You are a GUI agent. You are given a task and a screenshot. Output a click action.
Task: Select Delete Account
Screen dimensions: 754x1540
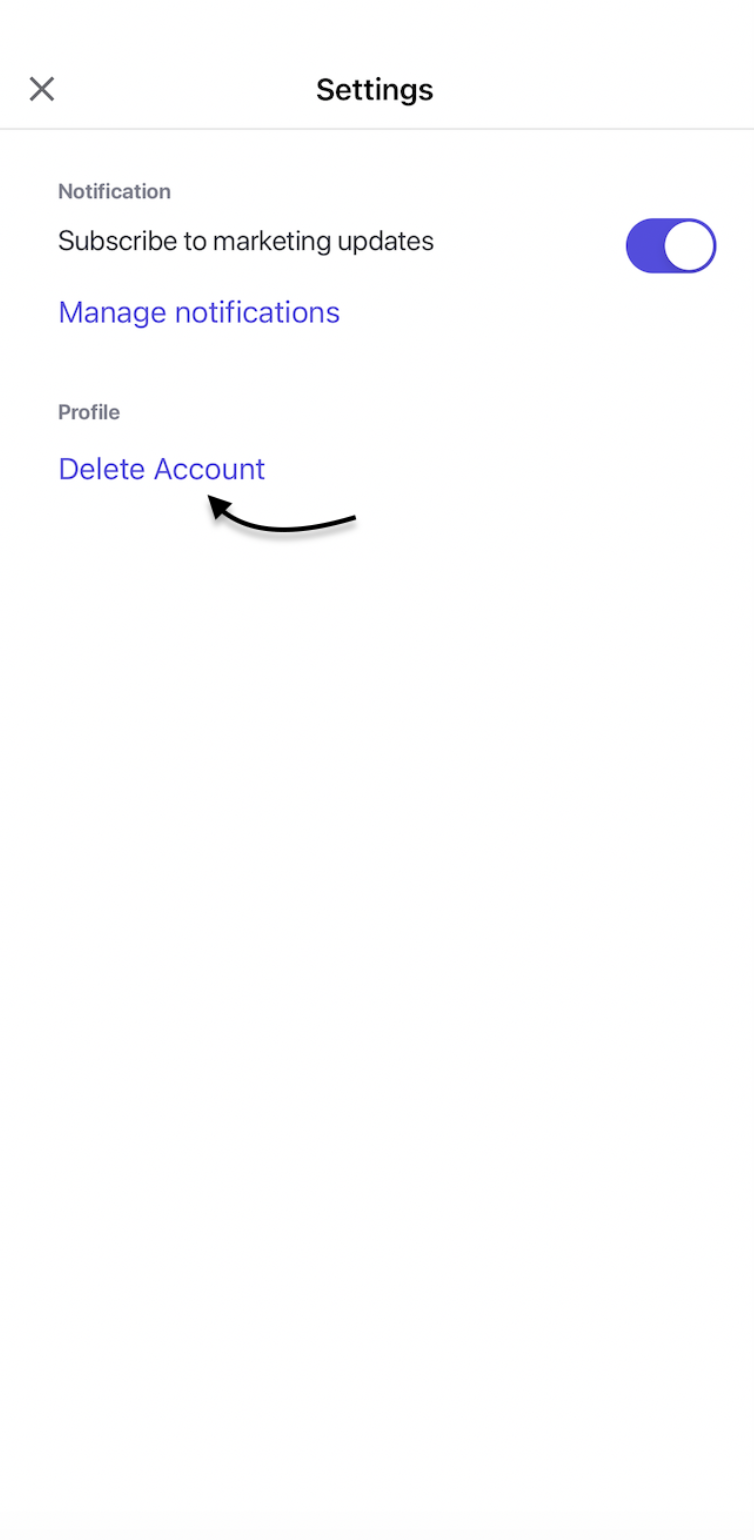(162, 468)
